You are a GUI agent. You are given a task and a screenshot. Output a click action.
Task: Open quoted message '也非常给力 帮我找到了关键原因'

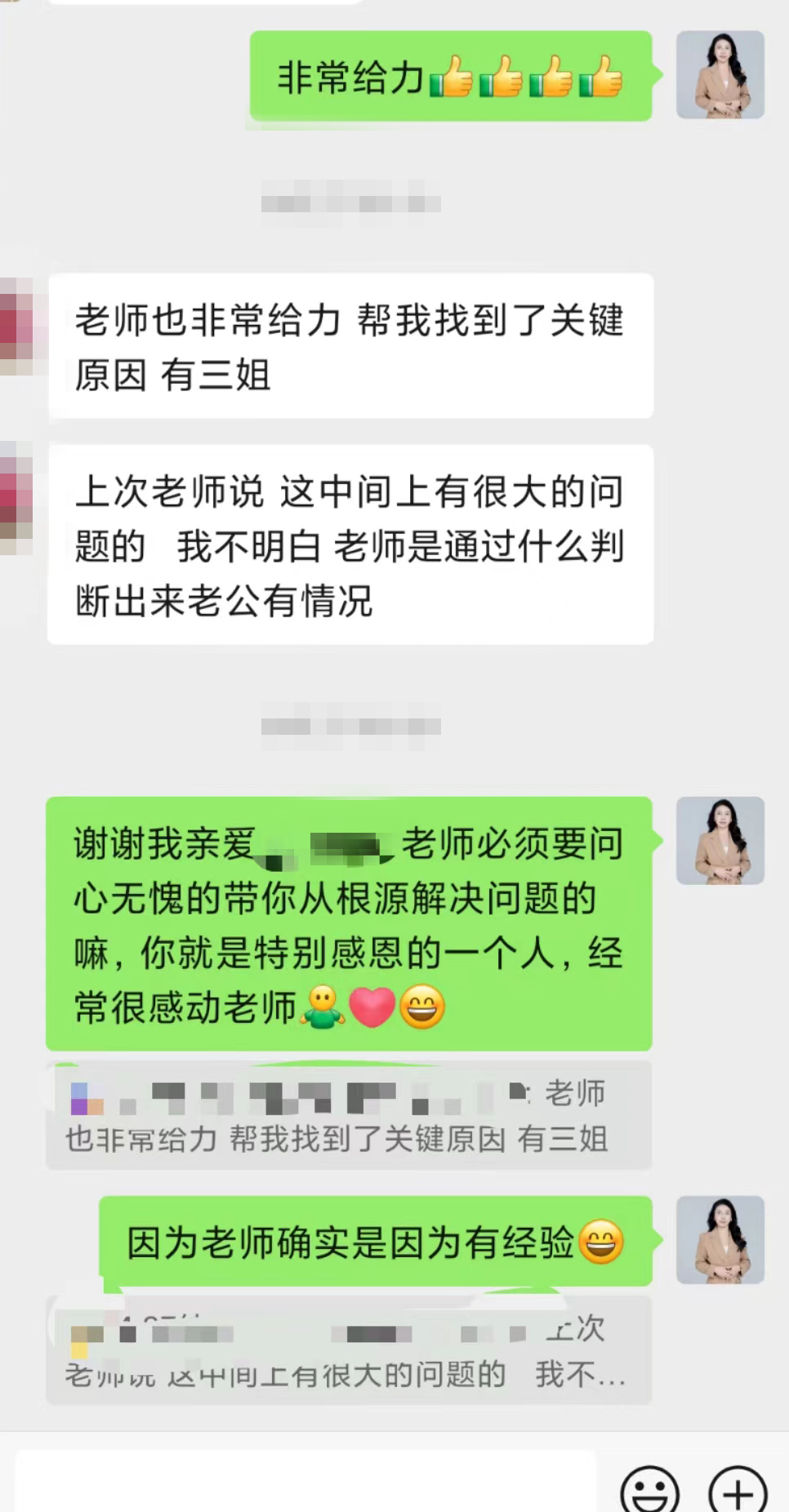click(x=349, y=1116)
